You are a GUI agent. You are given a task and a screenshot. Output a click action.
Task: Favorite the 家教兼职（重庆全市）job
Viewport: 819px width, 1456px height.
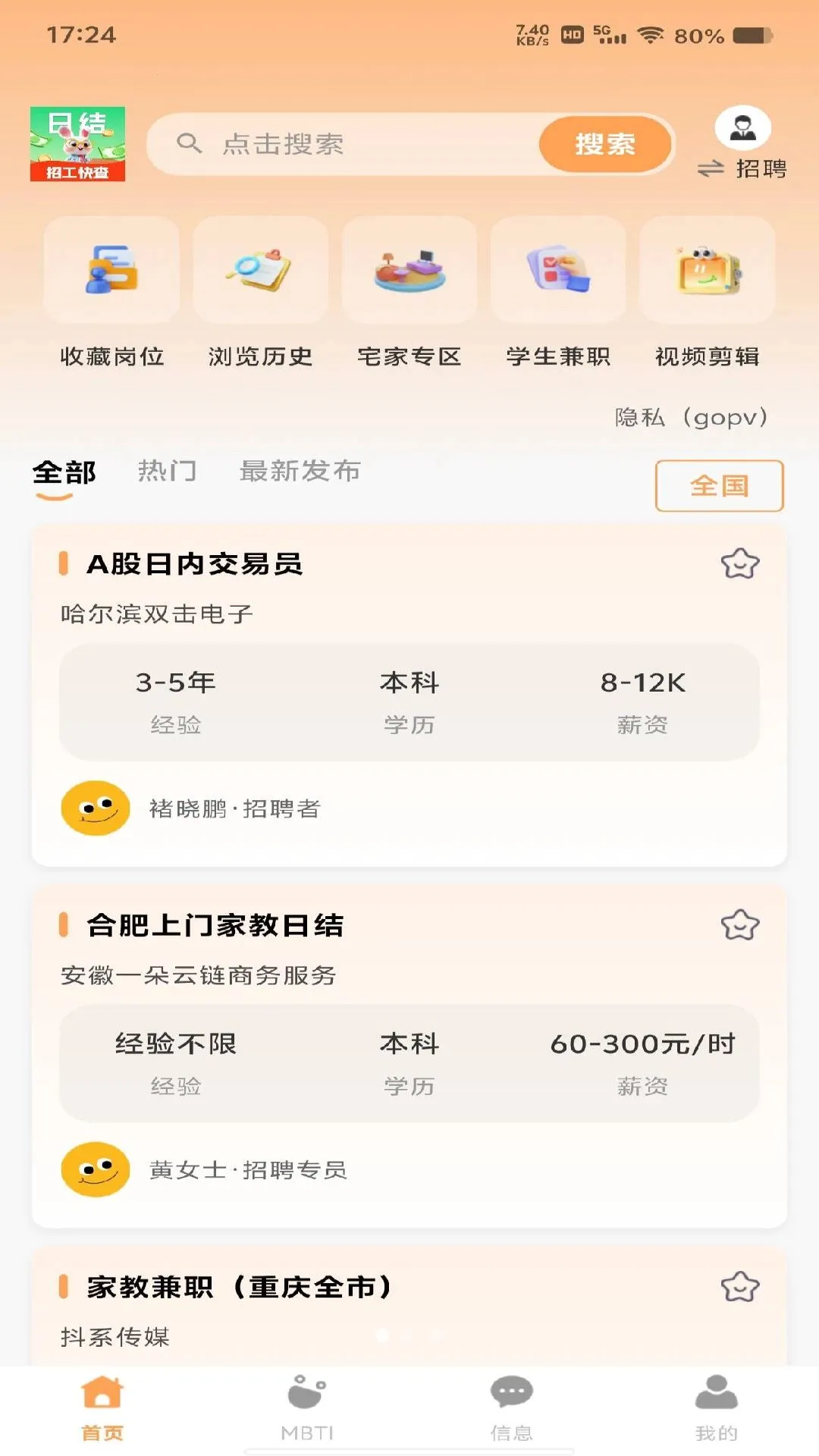pyautogui.click(x=739, y=1287)
